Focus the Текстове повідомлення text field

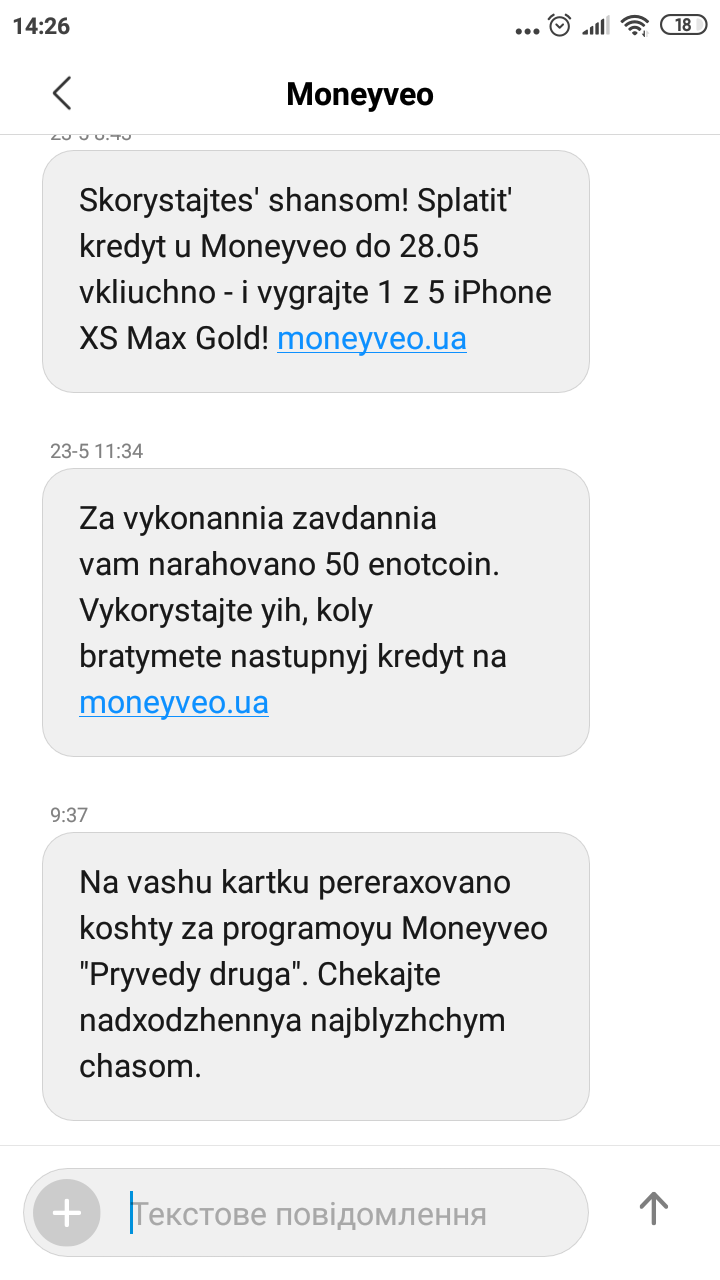pyautogui.click(x=340, y=1214)
